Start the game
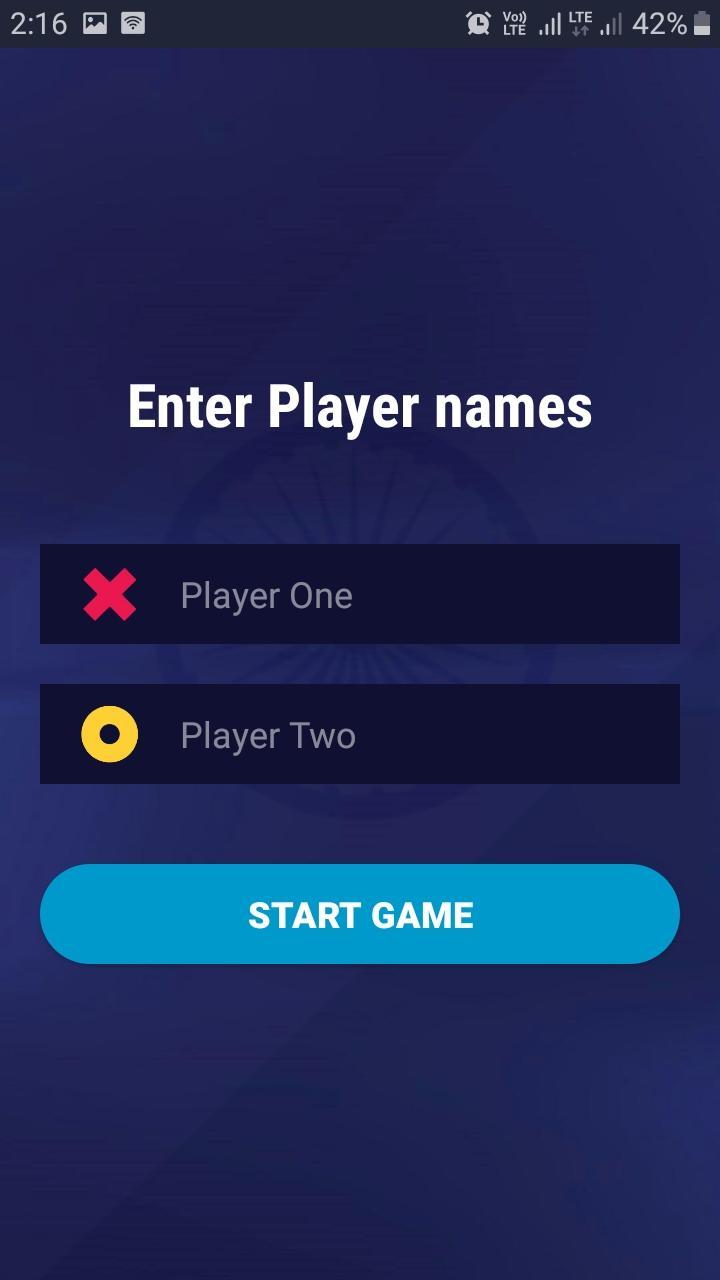Screen dimensions: 720x1280 pyautogui.click(x=360, y=914)
